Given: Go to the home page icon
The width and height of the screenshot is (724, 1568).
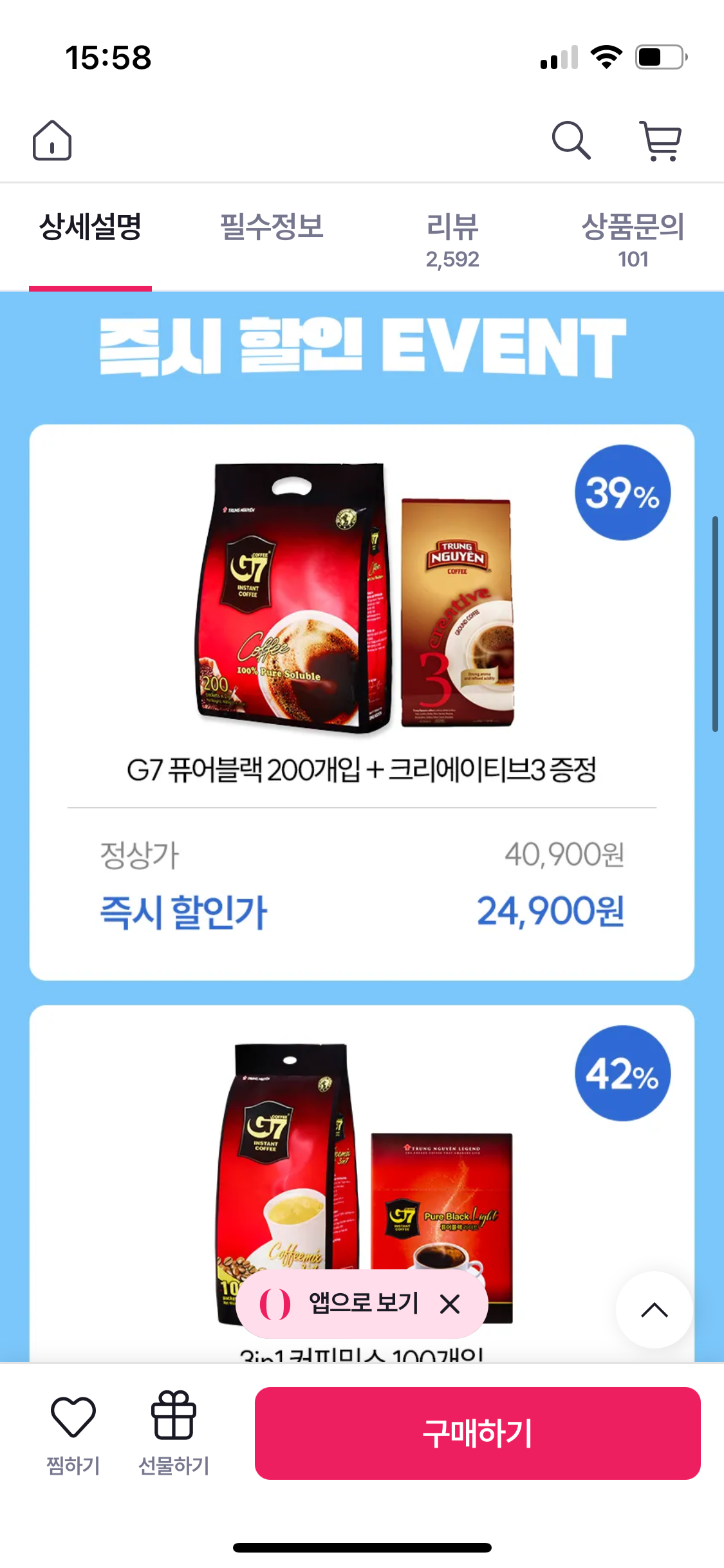Looking at the screenshot, I should click(52, 140).
